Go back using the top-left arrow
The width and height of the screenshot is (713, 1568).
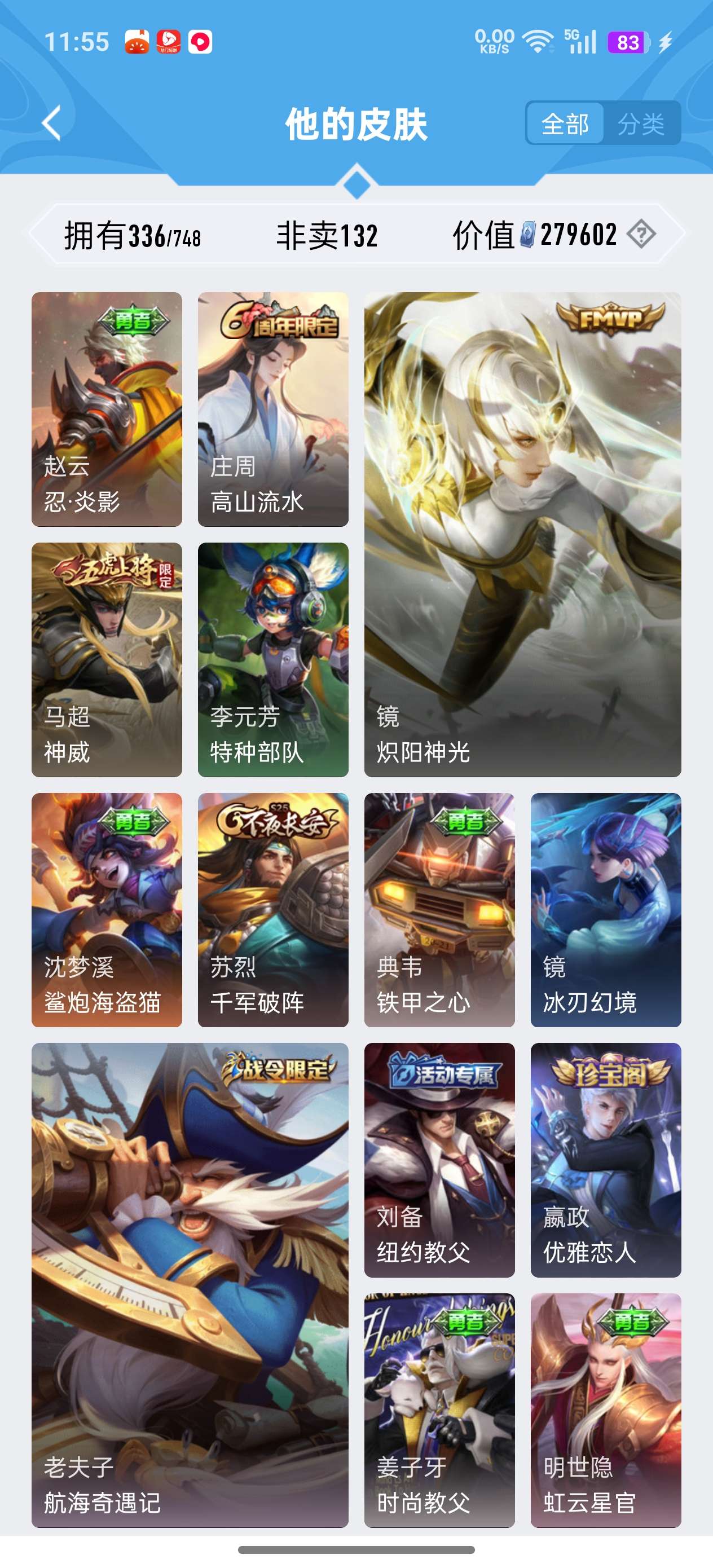pyautogui.click(x=52, y=124)
